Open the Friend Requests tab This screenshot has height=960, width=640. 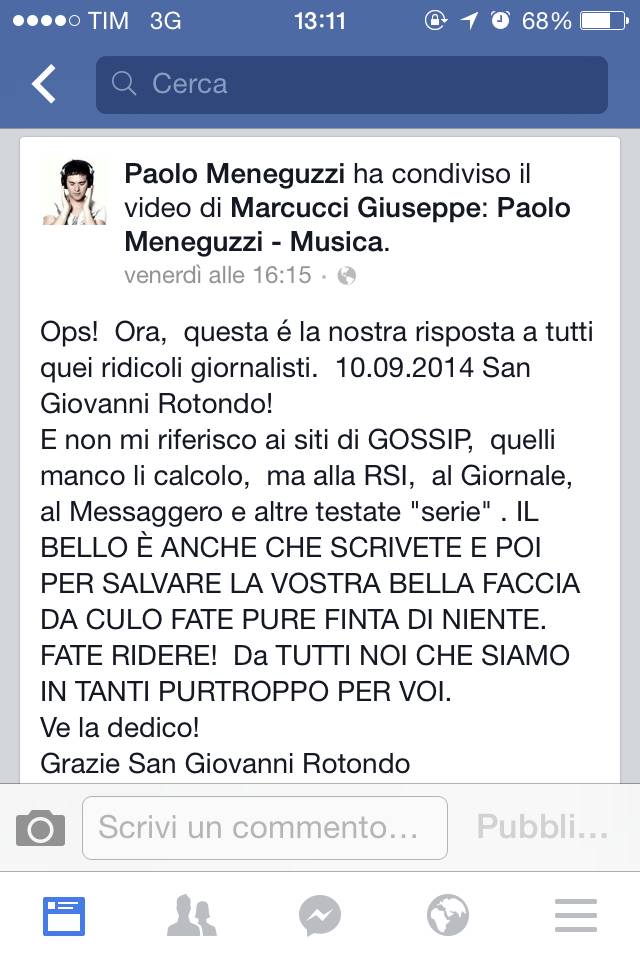click(192, 915)
